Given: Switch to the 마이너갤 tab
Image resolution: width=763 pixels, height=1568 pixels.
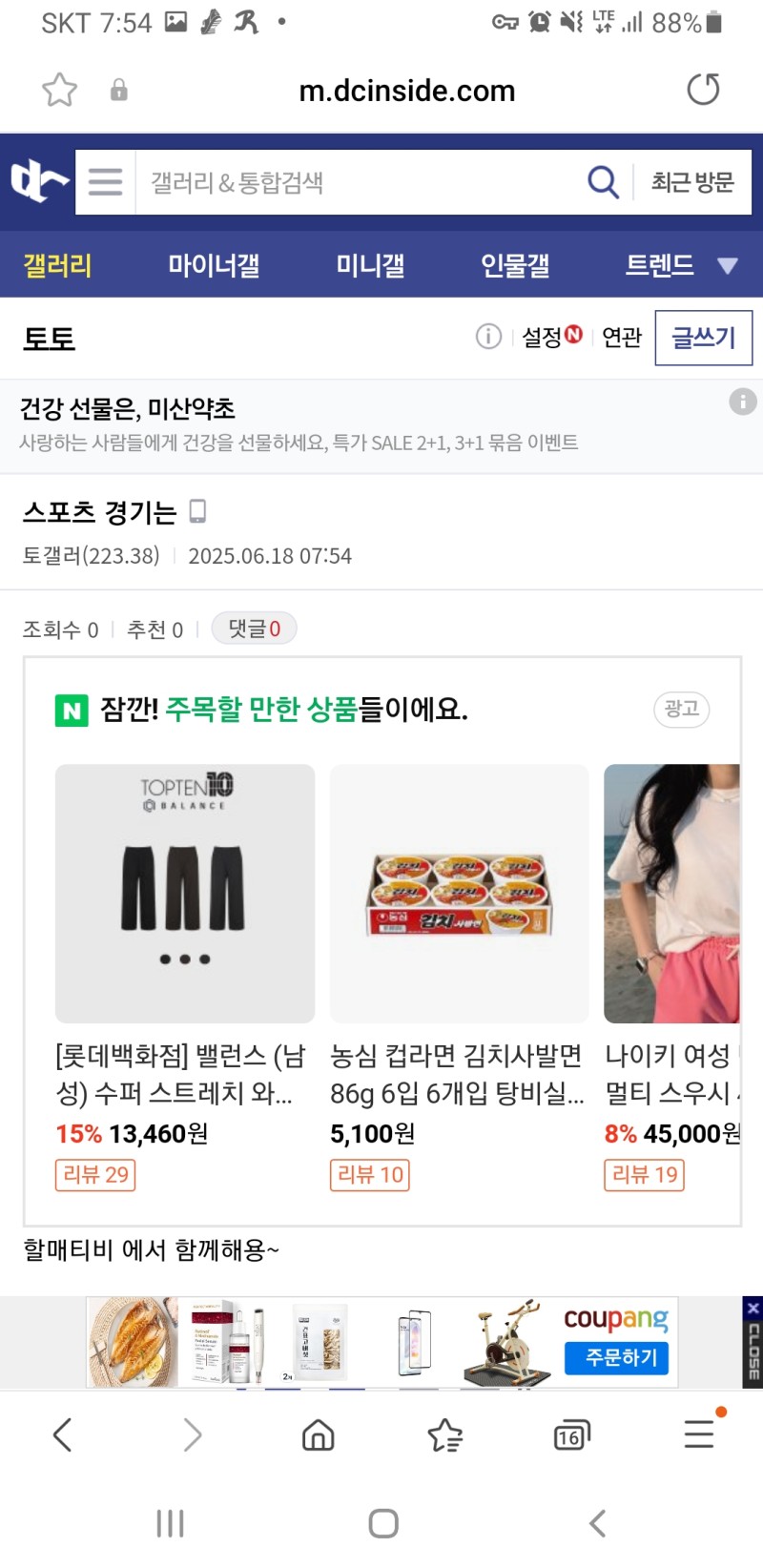Looking at the screenshot, I should pyautogui.click(x=214, y=265).
